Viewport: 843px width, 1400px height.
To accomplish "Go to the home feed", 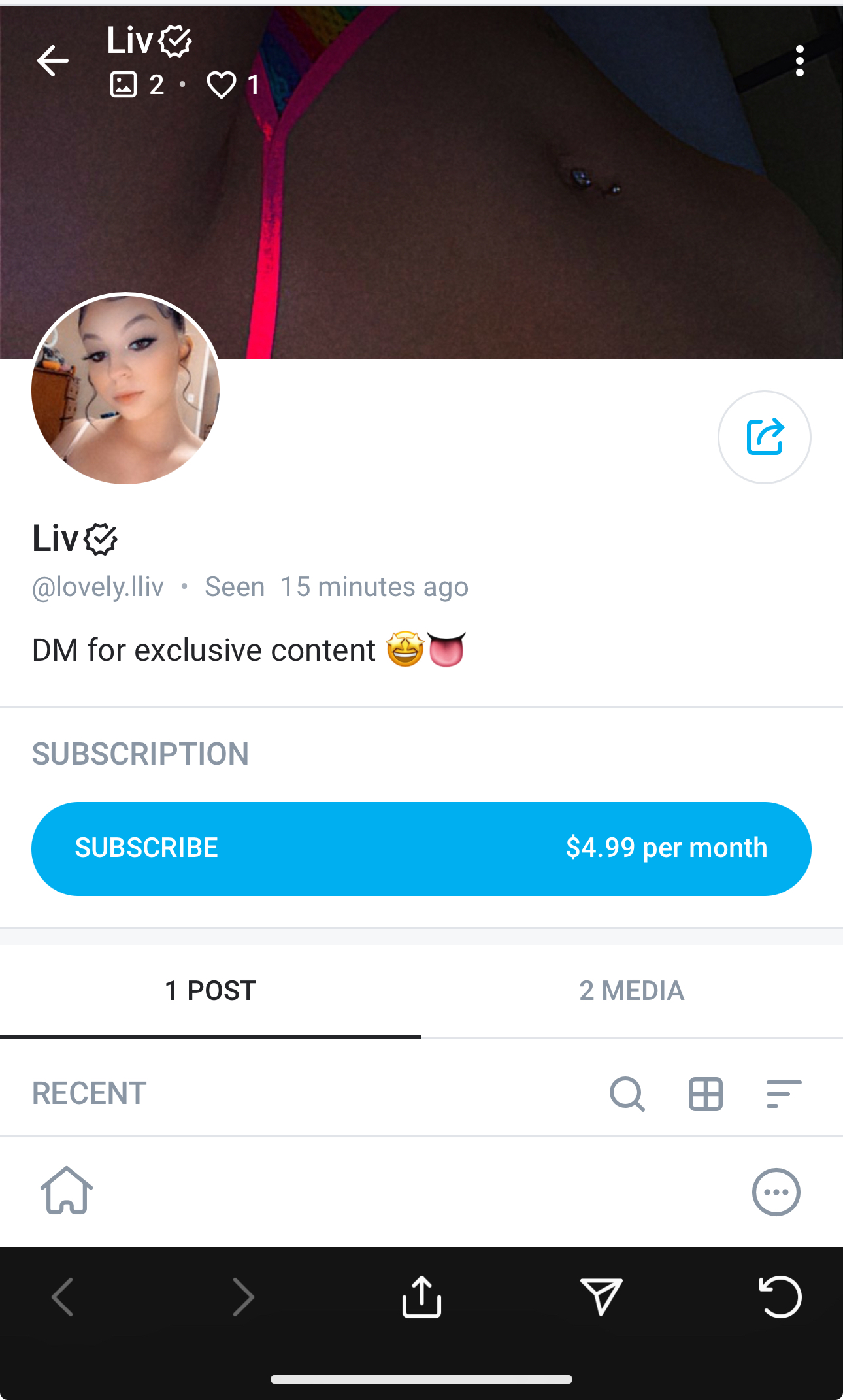I will point(67,1191).
